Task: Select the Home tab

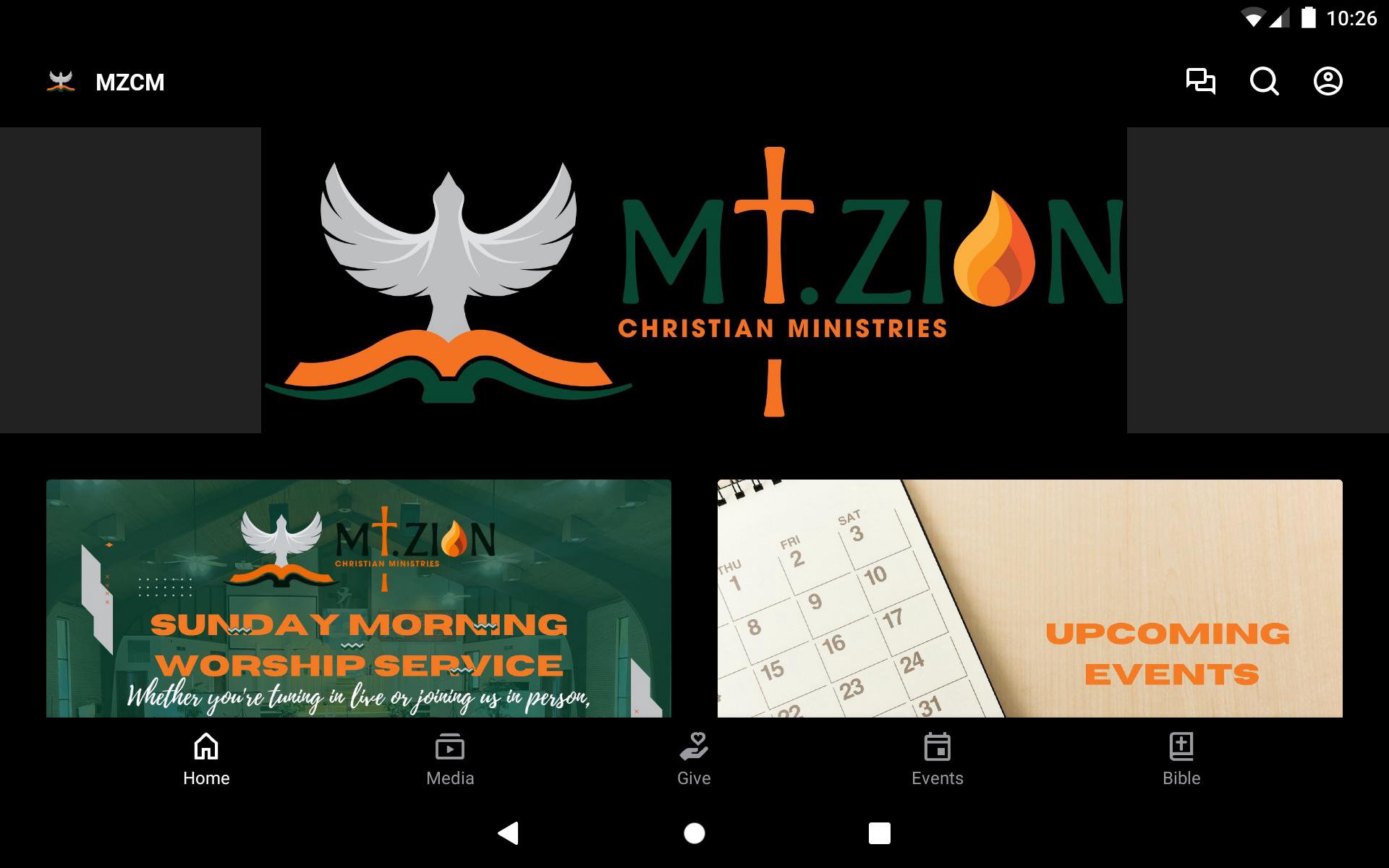Action: point(206,759)
